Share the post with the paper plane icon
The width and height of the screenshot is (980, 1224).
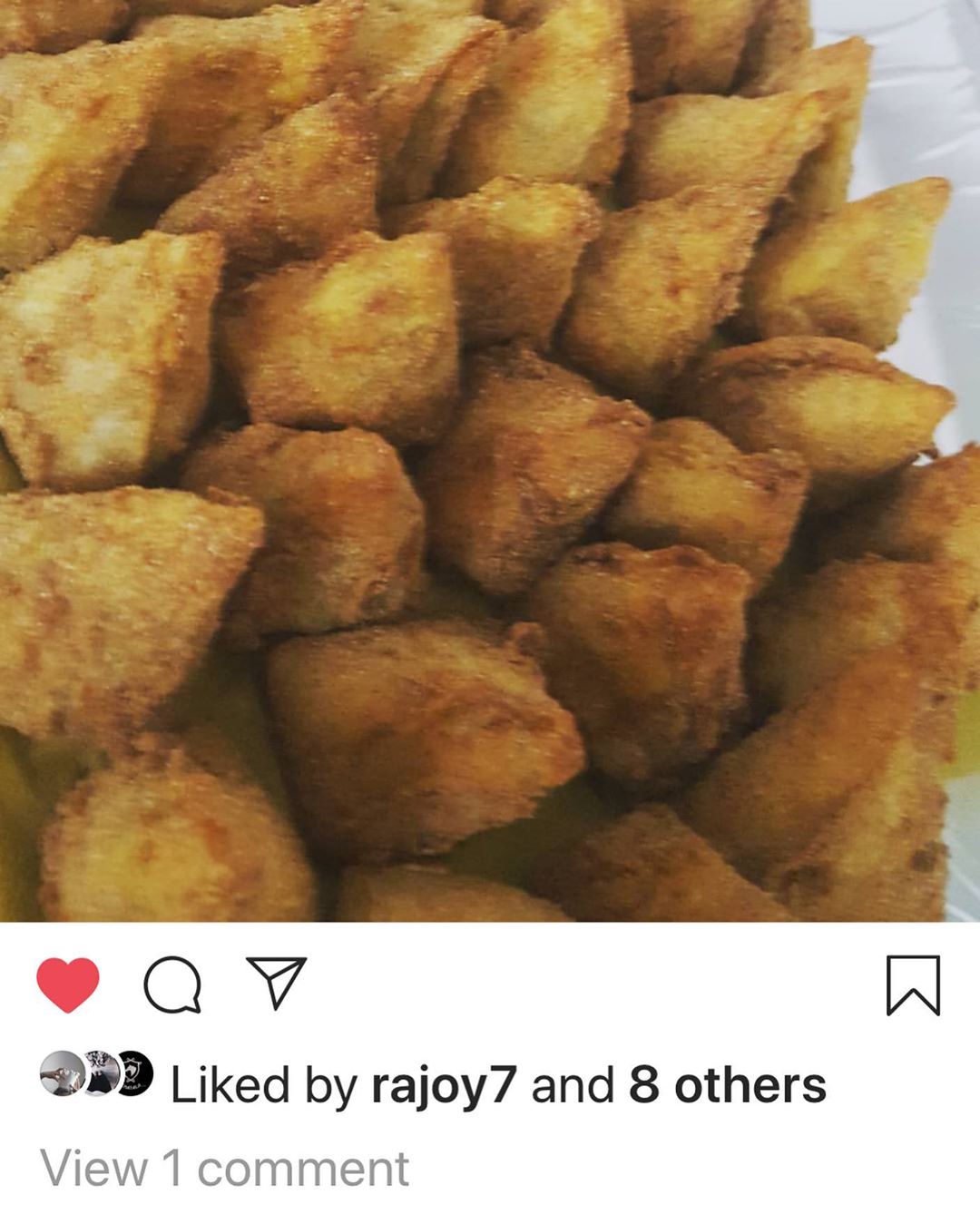(x=277, y=984)
